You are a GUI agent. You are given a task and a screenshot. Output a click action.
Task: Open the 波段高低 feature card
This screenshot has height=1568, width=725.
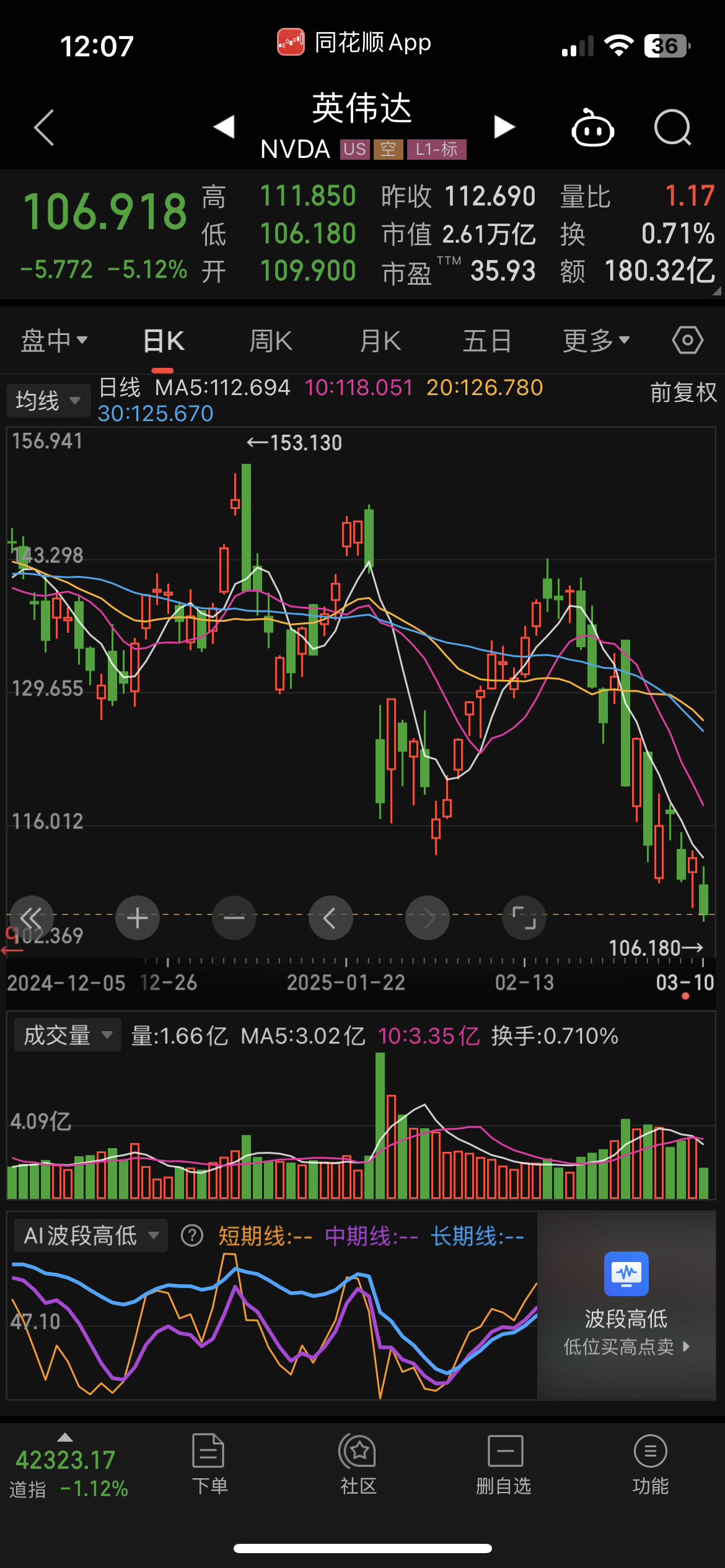pos(626,1304)
